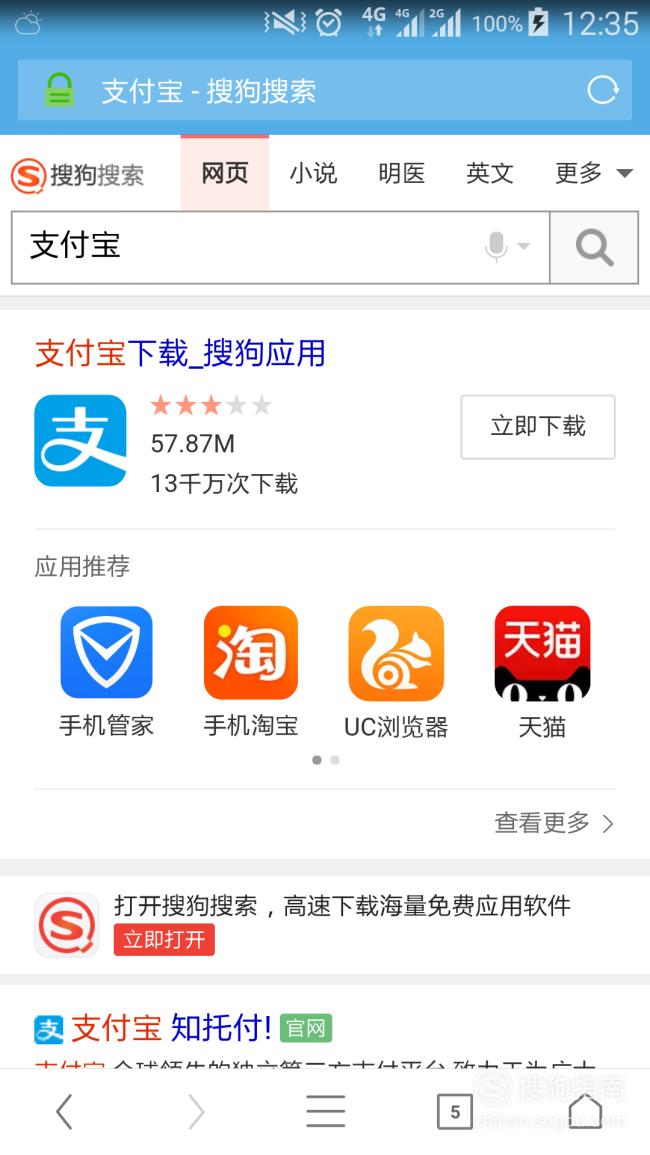Viewport: 650px width, 1155px height.
Task: Switch to the 英文 tab
Action: point(489,173)
